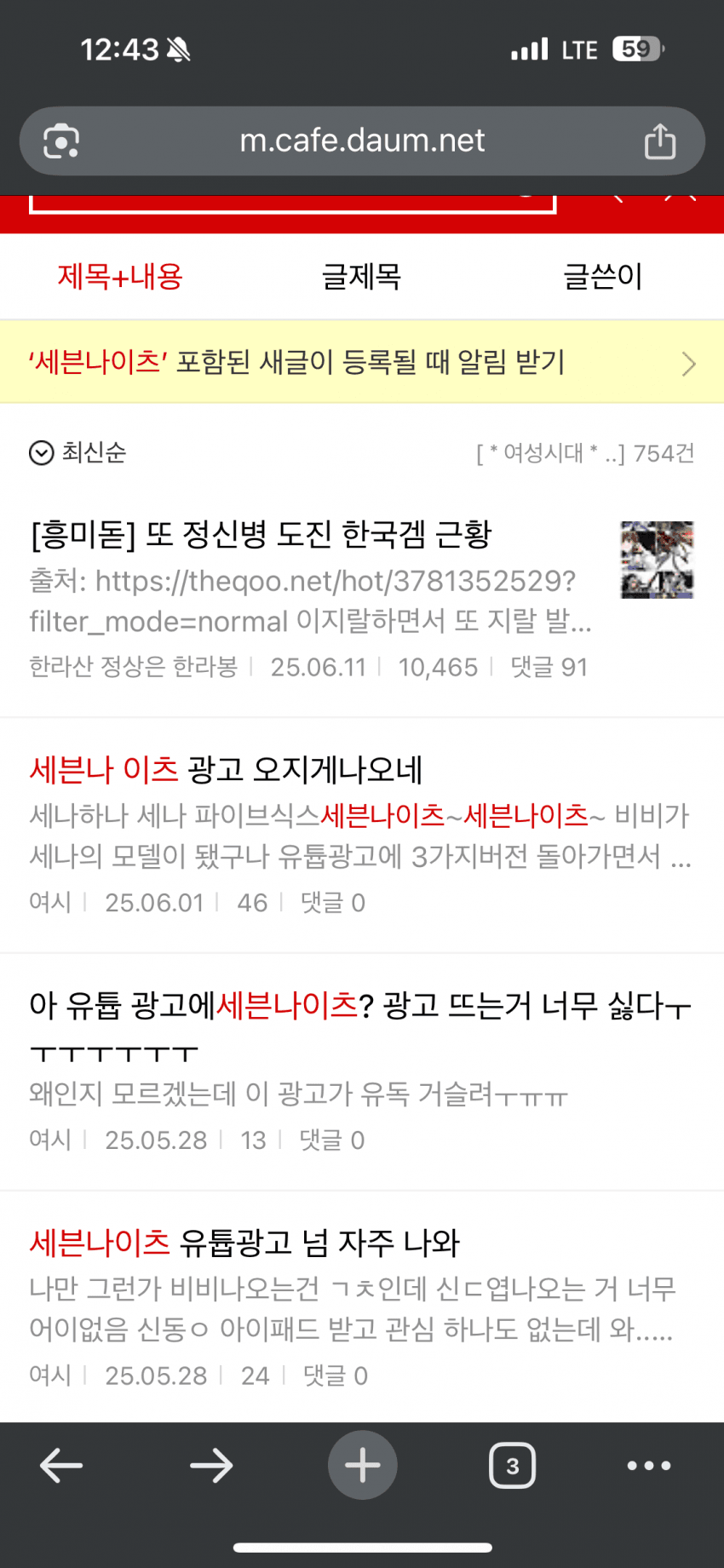Switch to the 글쓴이 search tab
Screen dimensions: 724x1568
point(602,277)
